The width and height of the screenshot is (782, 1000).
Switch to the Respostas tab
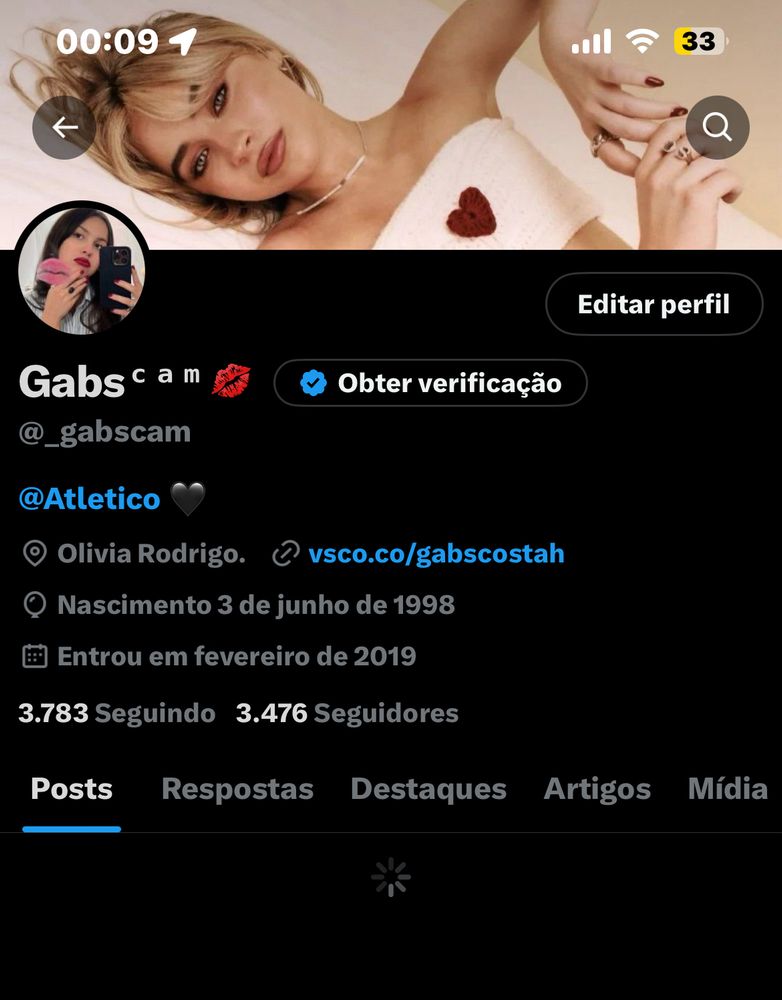pos(237,788)
